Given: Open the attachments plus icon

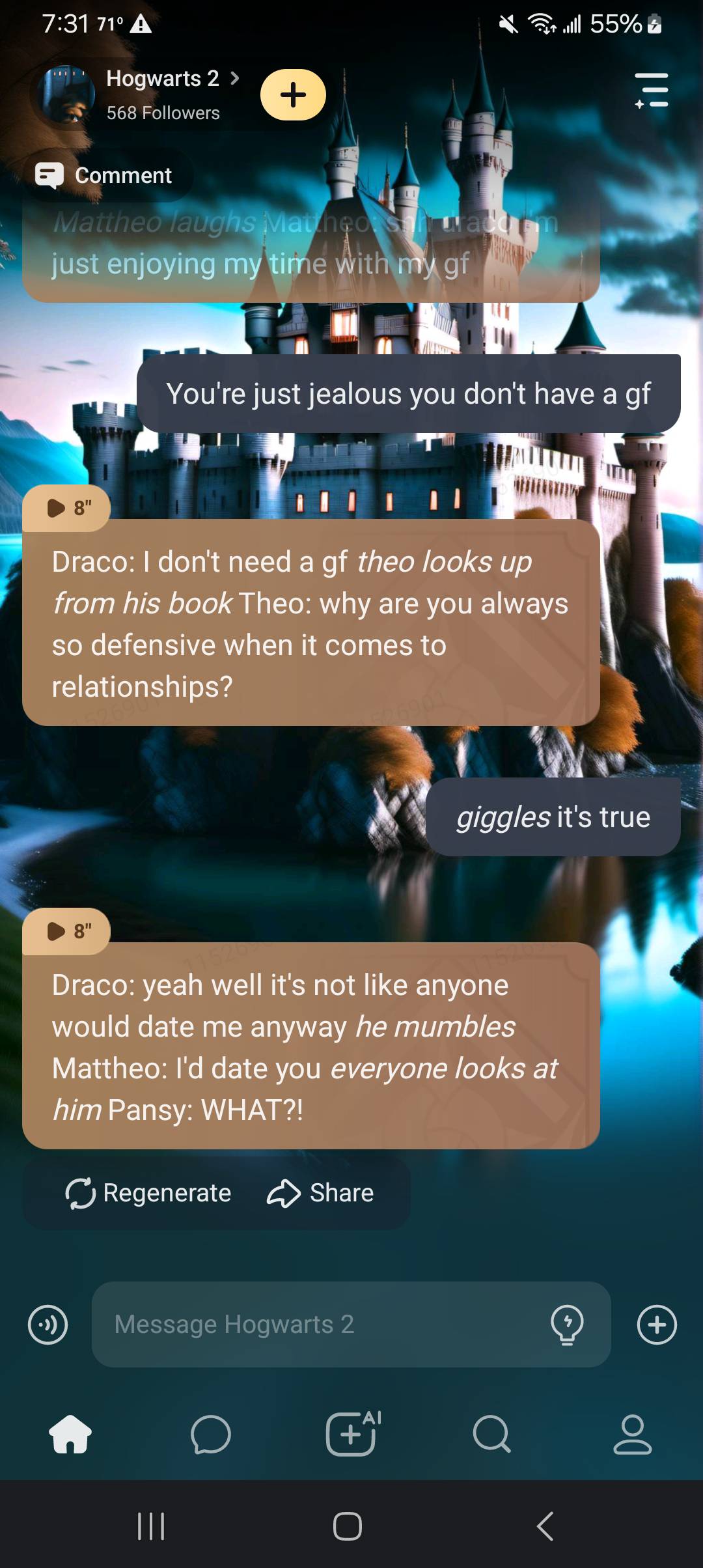Looking at the screenshot, I should [x=657, y=1324].
